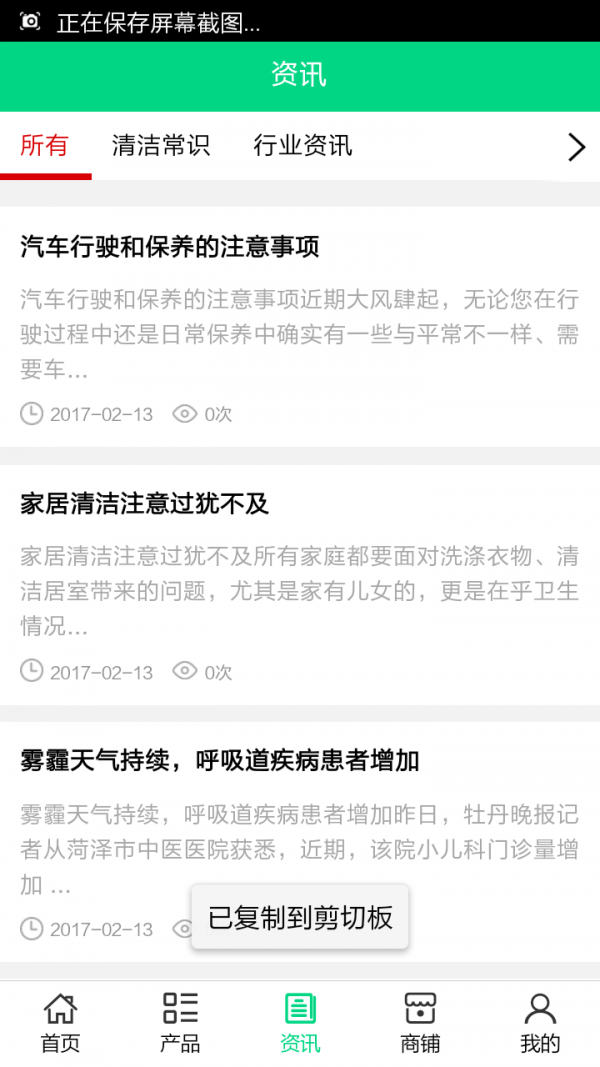Open article 汽车行驶和保养的注意事项
600x1067 pixels.
(x=170, y=247)
